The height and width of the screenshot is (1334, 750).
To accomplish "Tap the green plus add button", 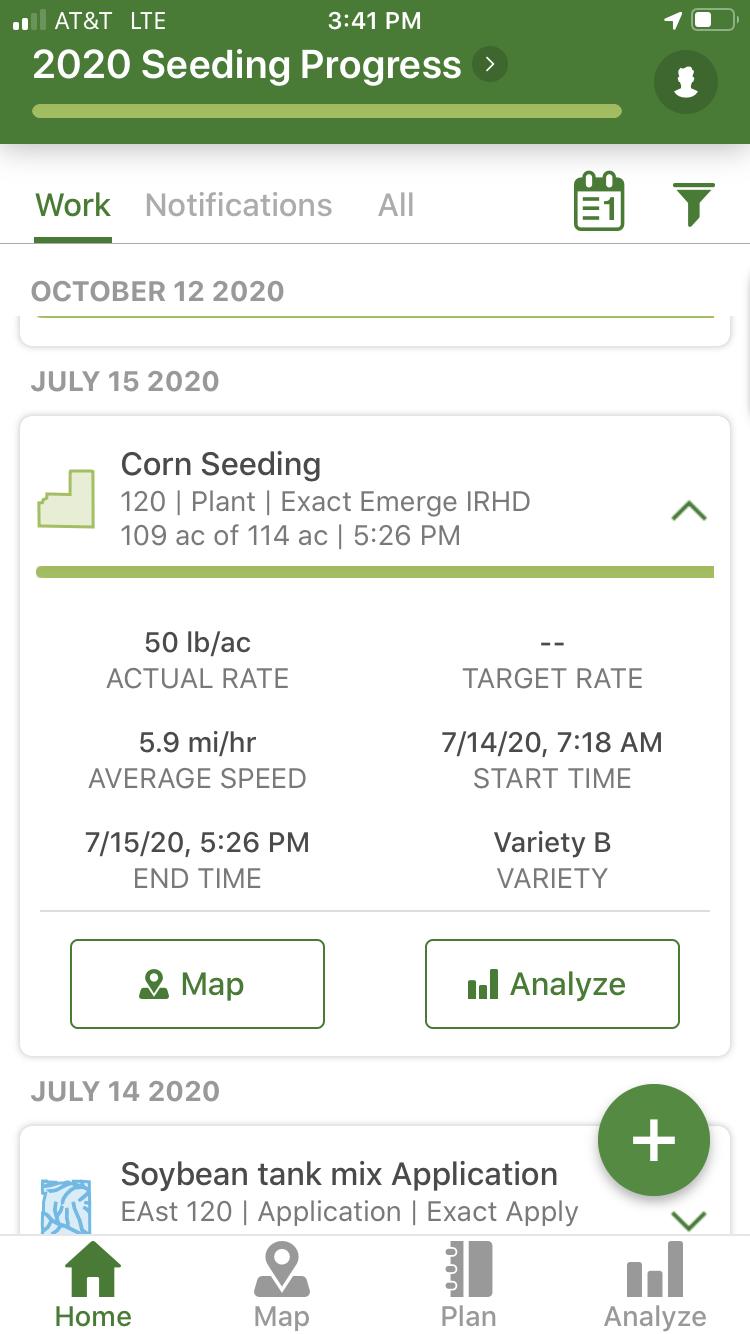I will coord(654,1140).
